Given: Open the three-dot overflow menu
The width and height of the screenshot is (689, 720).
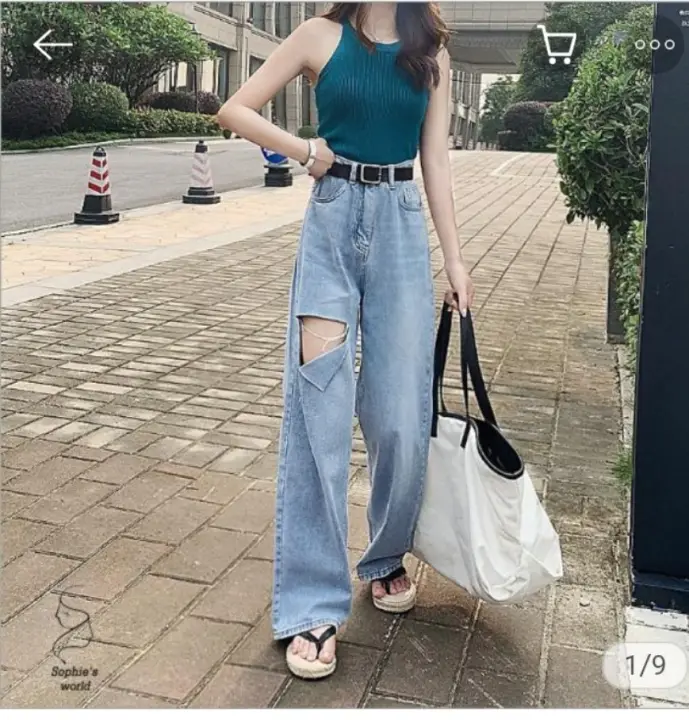Looking at the screenshot, I should (x=654, y=45).
